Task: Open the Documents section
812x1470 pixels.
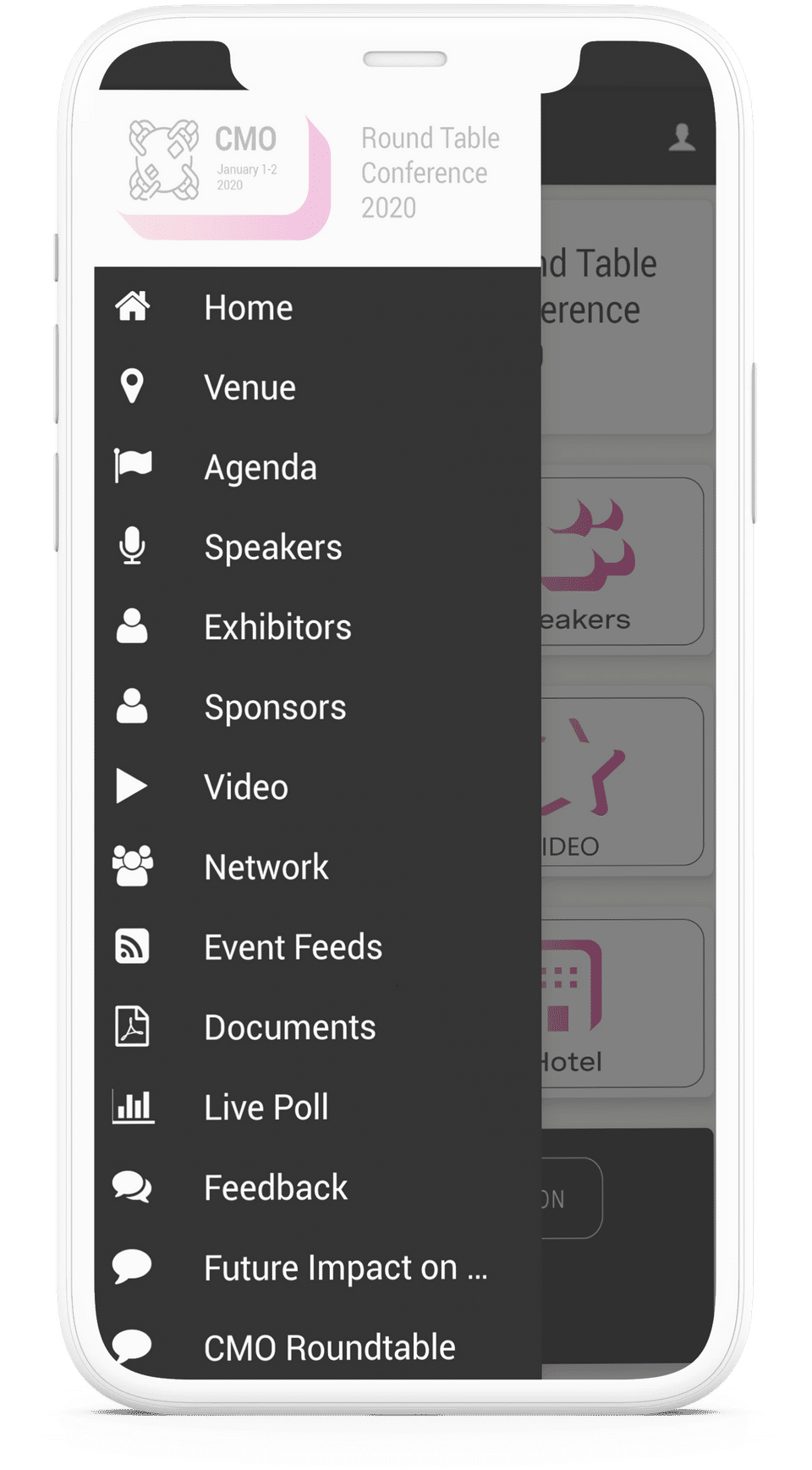Action: (289, 1027)
